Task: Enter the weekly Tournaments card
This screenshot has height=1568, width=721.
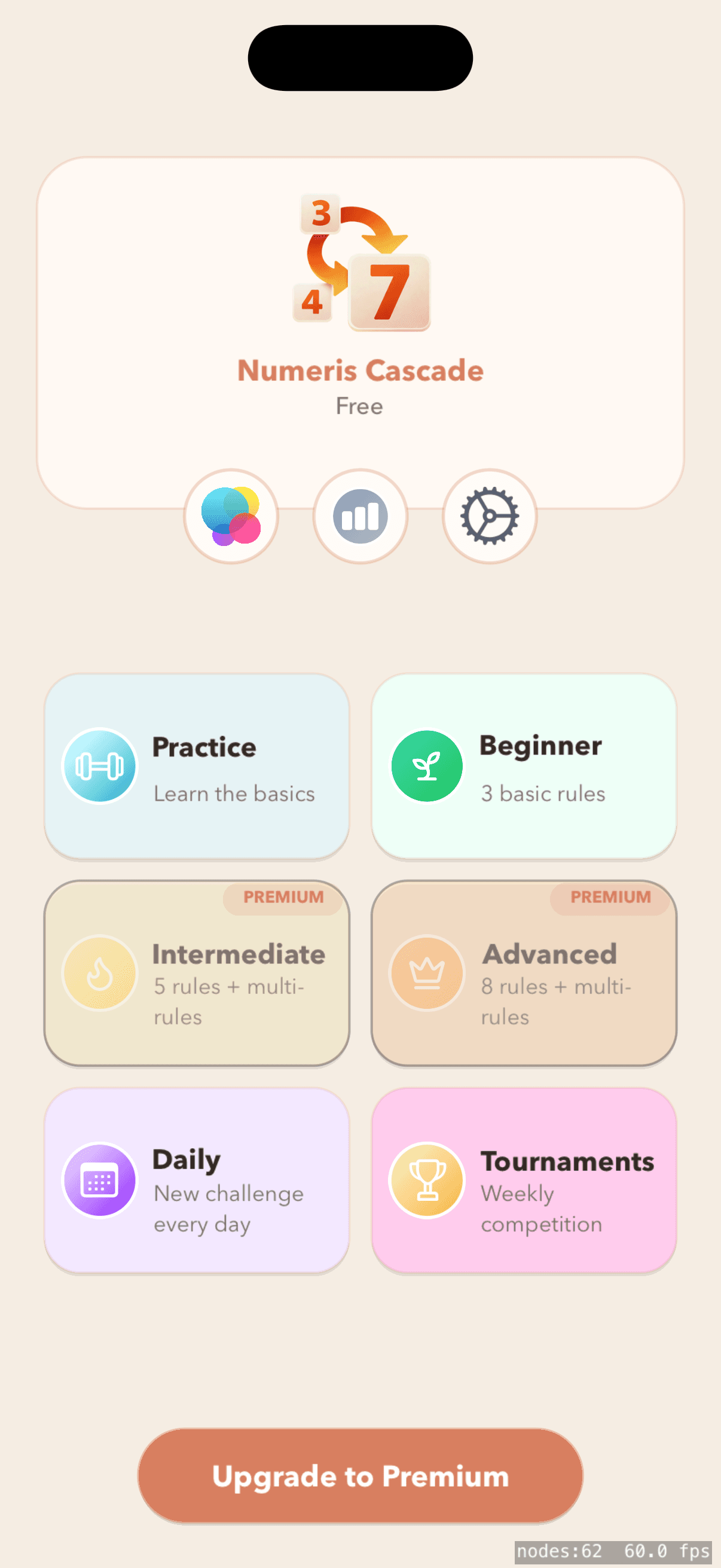Action: [x=524, y=1180]
